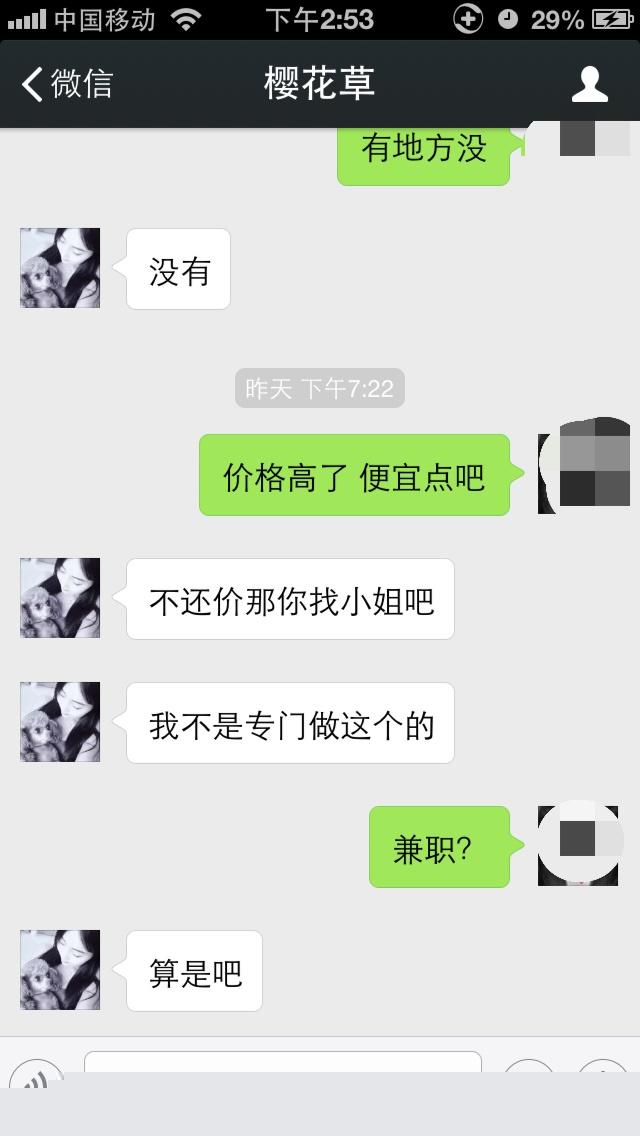This screenshot has height=1136, width=640.
Task: Open the sender avatar next to 不还价那你找小姐吧
Action: [60, 598]
